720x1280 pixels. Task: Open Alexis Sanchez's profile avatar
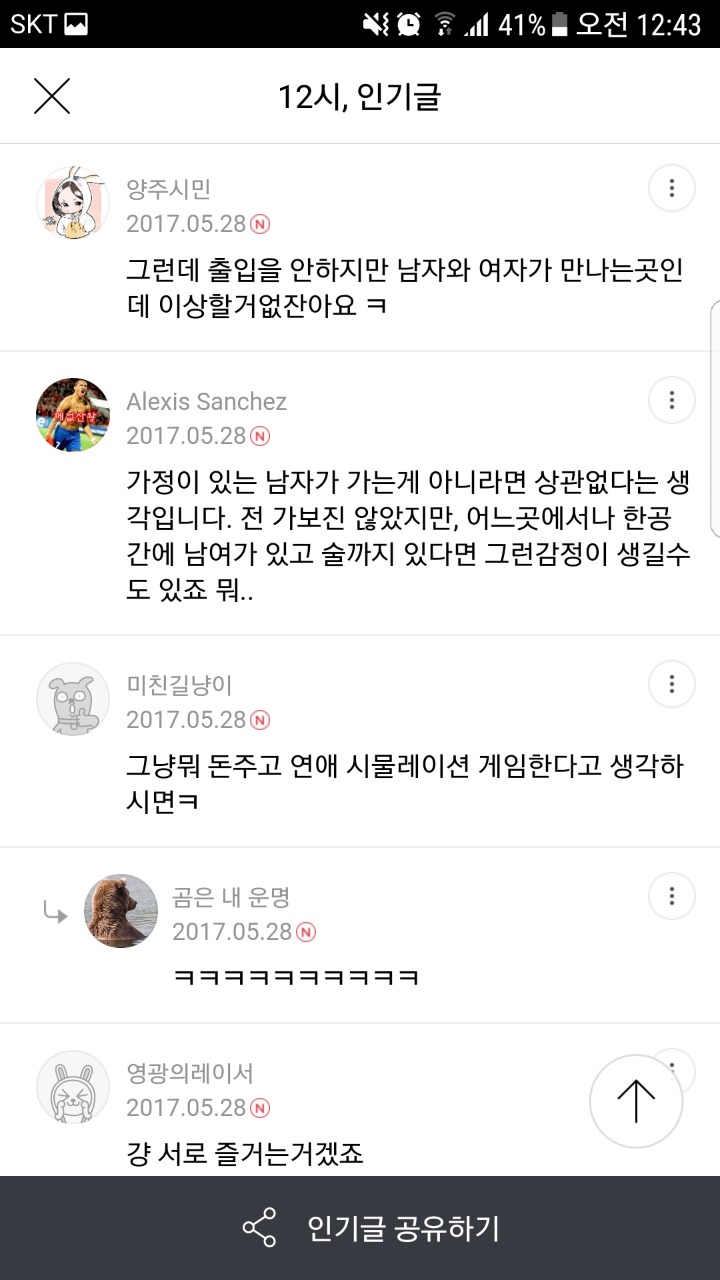[73, 415]
